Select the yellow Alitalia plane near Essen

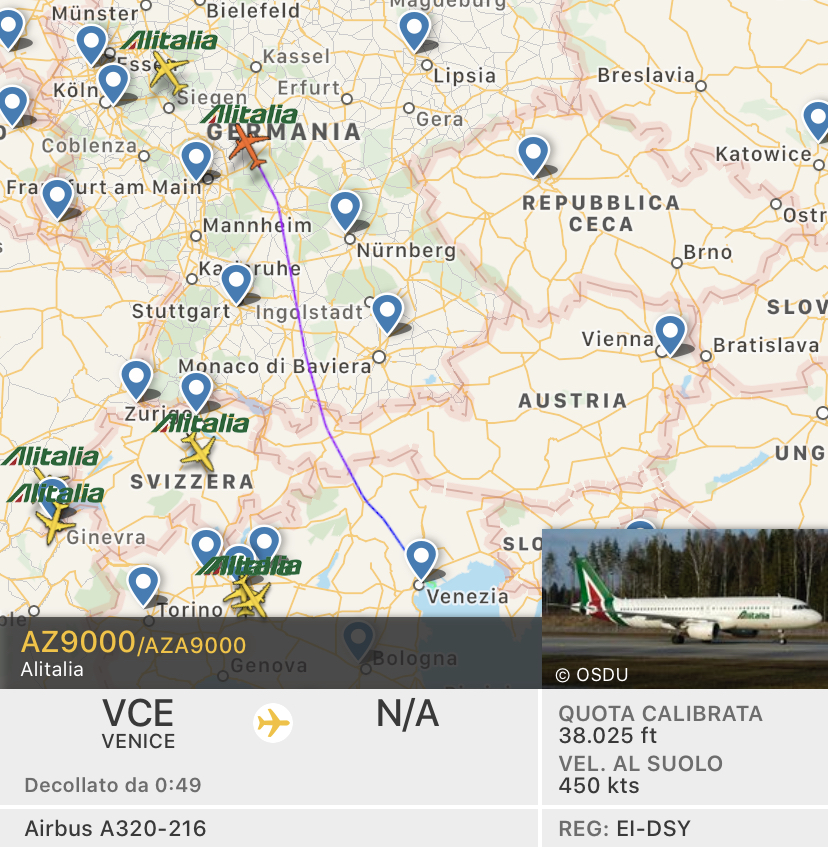168,72
